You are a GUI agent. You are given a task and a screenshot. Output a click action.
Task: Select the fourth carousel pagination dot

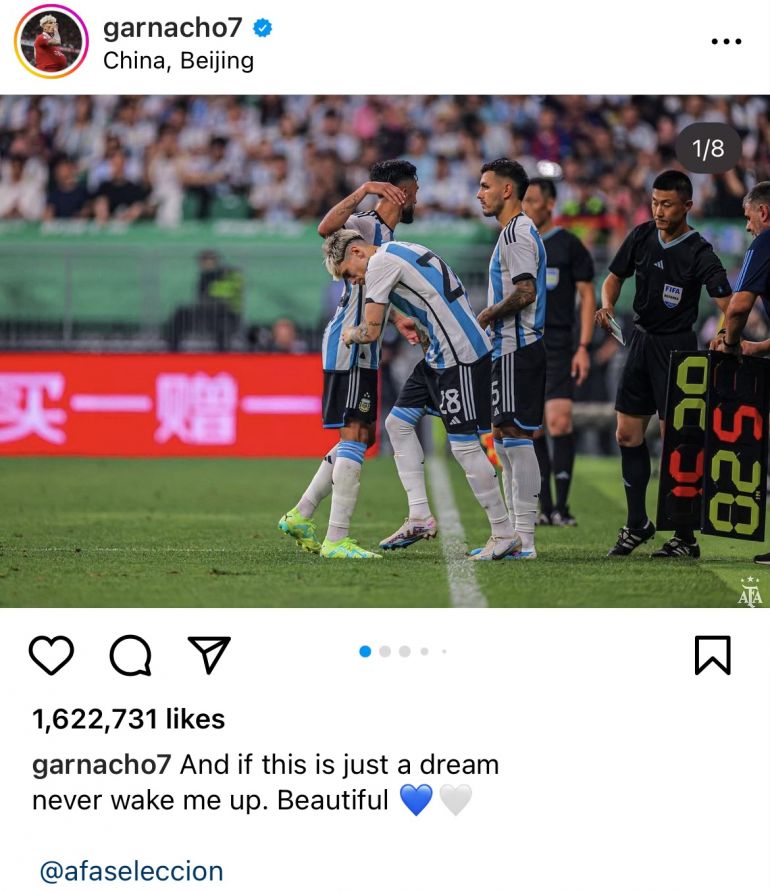[425, 649]
